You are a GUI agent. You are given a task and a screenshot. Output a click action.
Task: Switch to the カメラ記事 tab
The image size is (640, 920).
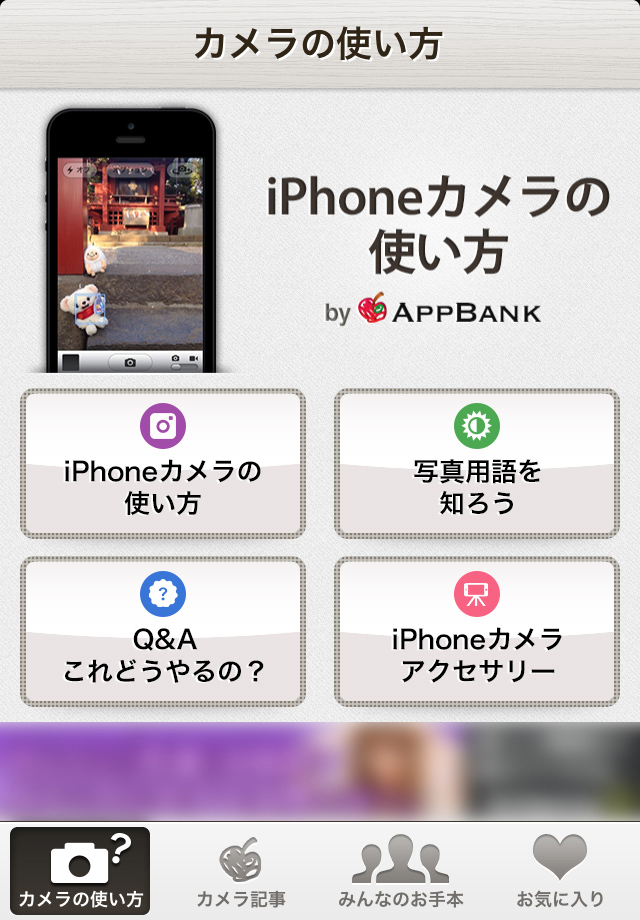click(x=240, y=870)
